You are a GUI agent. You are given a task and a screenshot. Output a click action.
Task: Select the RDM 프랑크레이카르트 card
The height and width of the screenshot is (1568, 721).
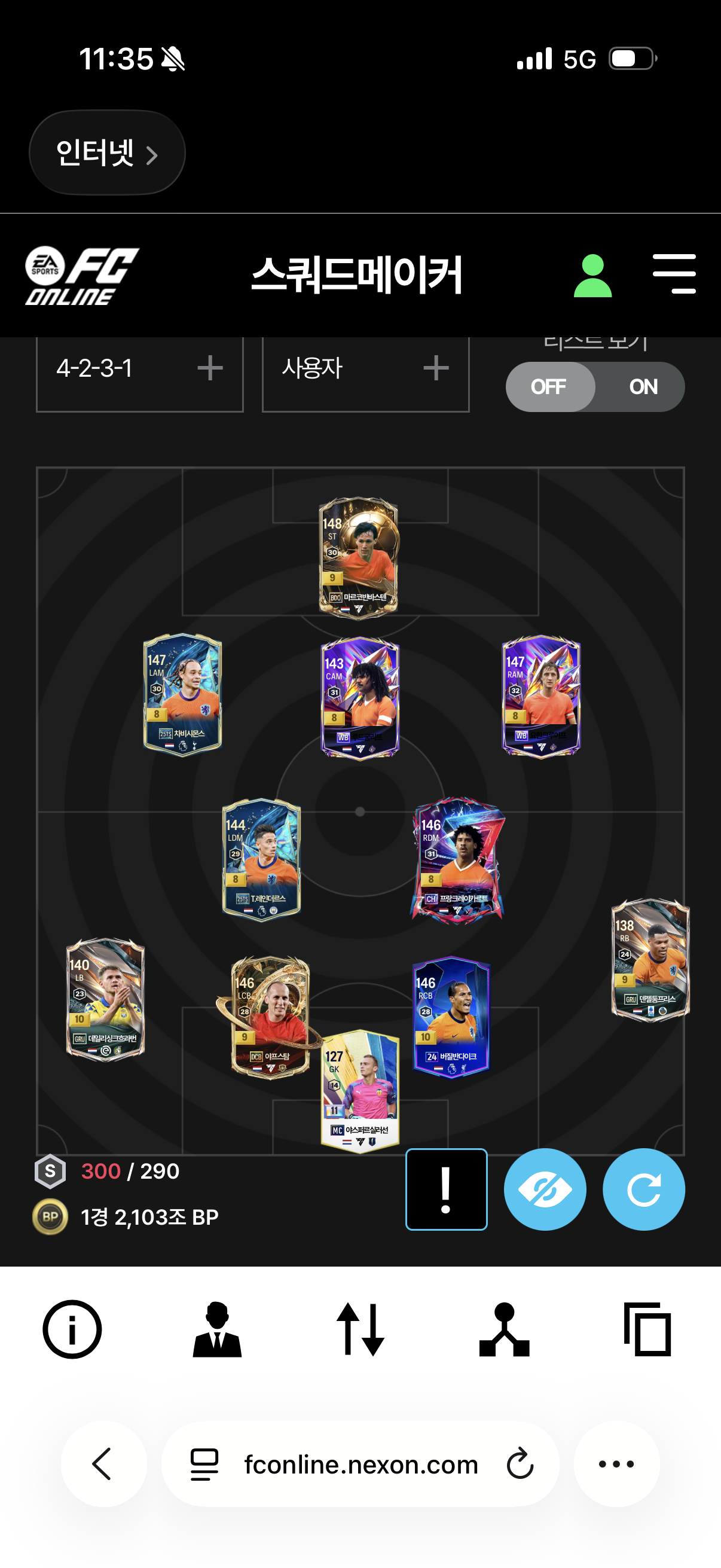coord(457,859)
